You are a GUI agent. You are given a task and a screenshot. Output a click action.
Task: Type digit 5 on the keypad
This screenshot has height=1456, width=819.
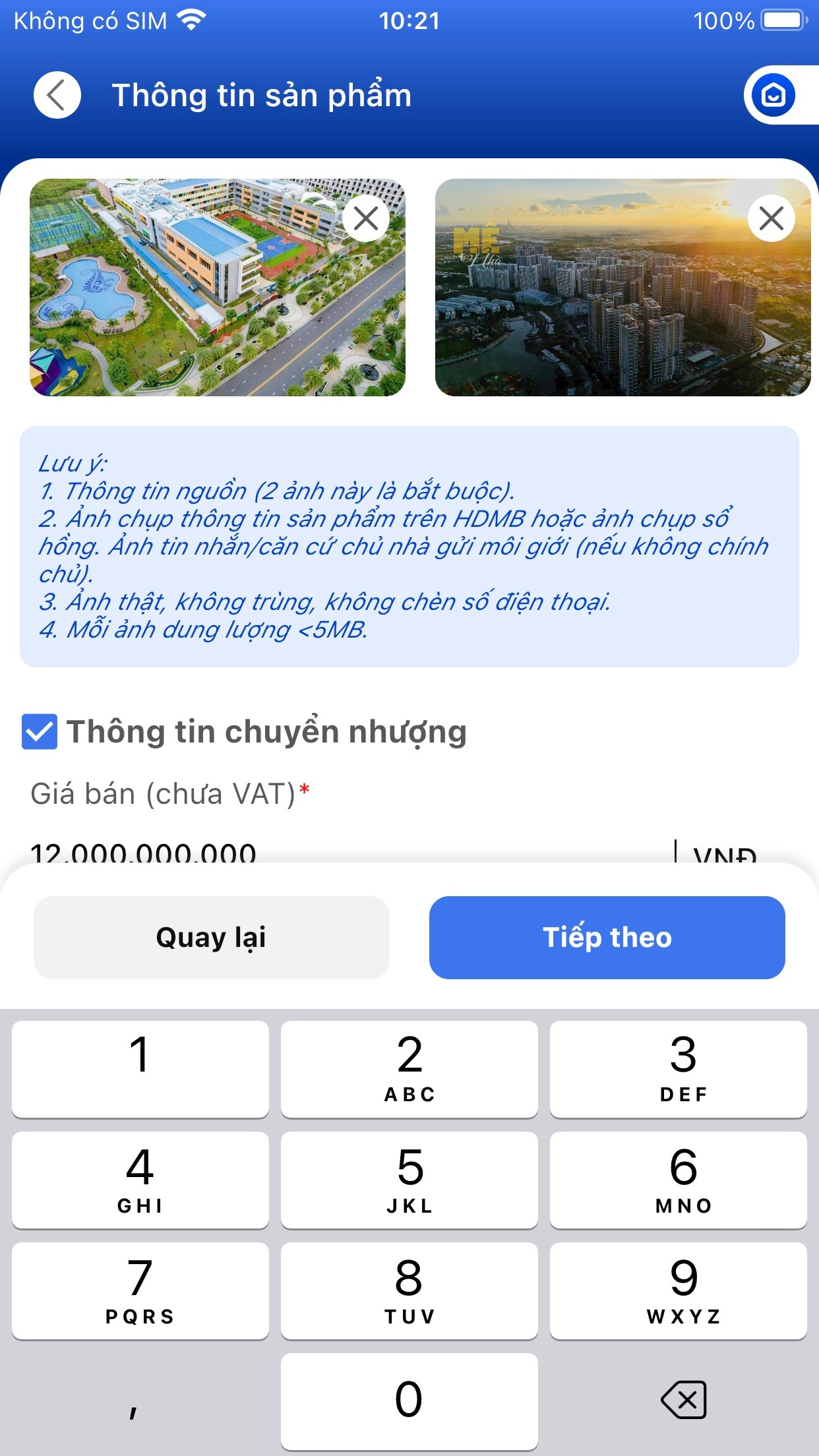(409, 1180)
